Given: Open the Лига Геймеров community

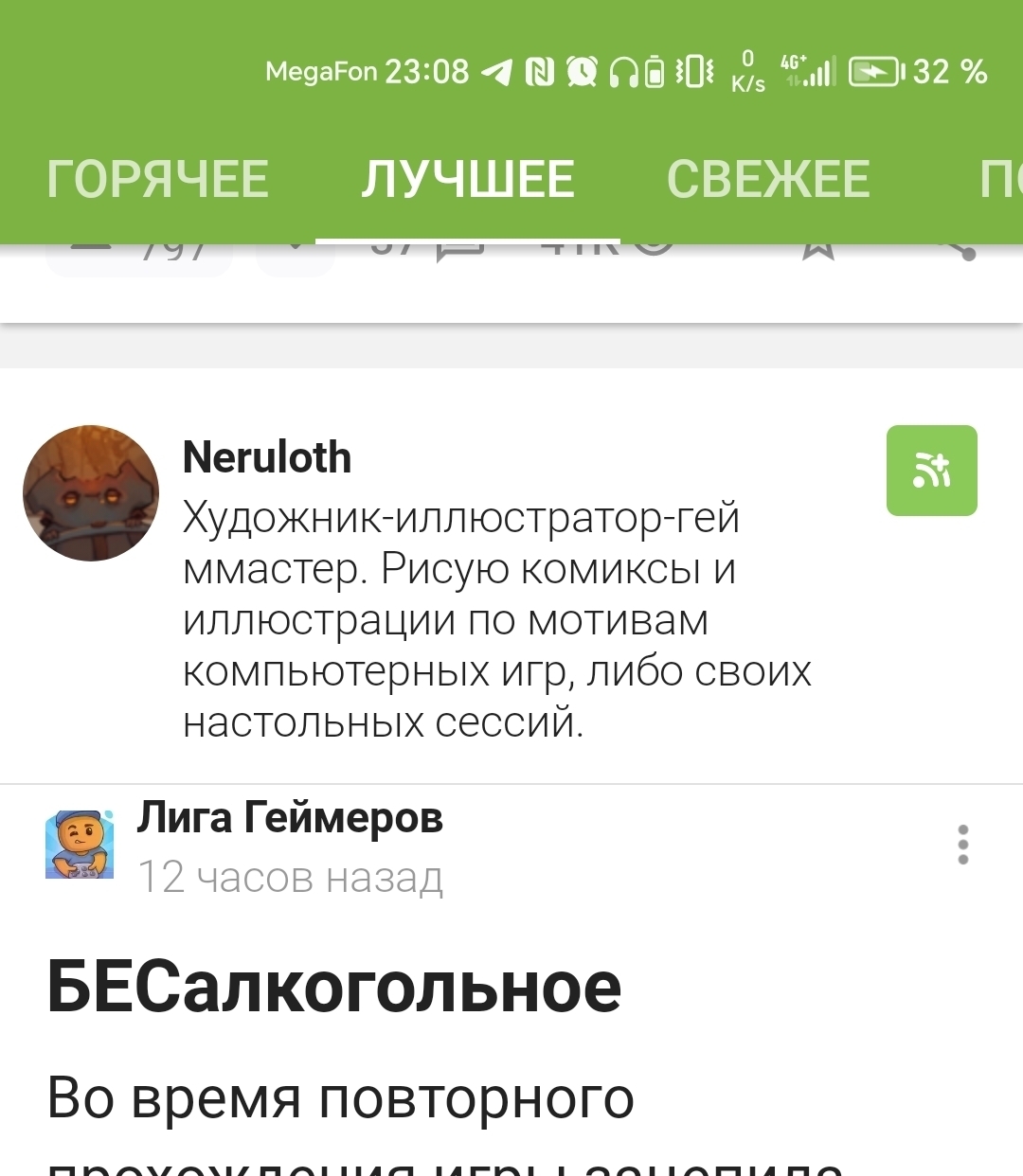Looking at the screenshot, I should pos(290,817).
